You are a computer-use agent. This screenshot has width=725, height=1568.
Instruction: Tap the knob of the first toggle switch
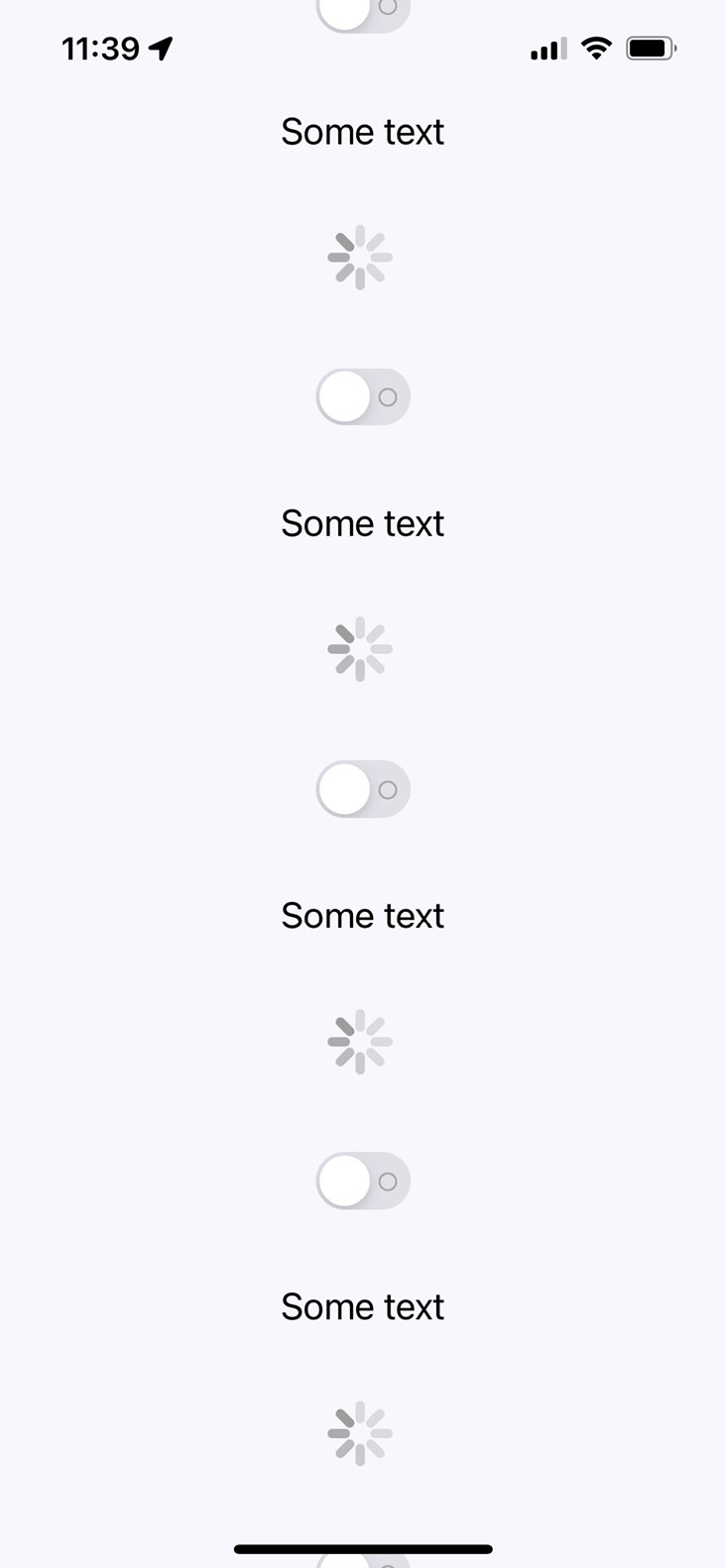click(x=342, y=396)
